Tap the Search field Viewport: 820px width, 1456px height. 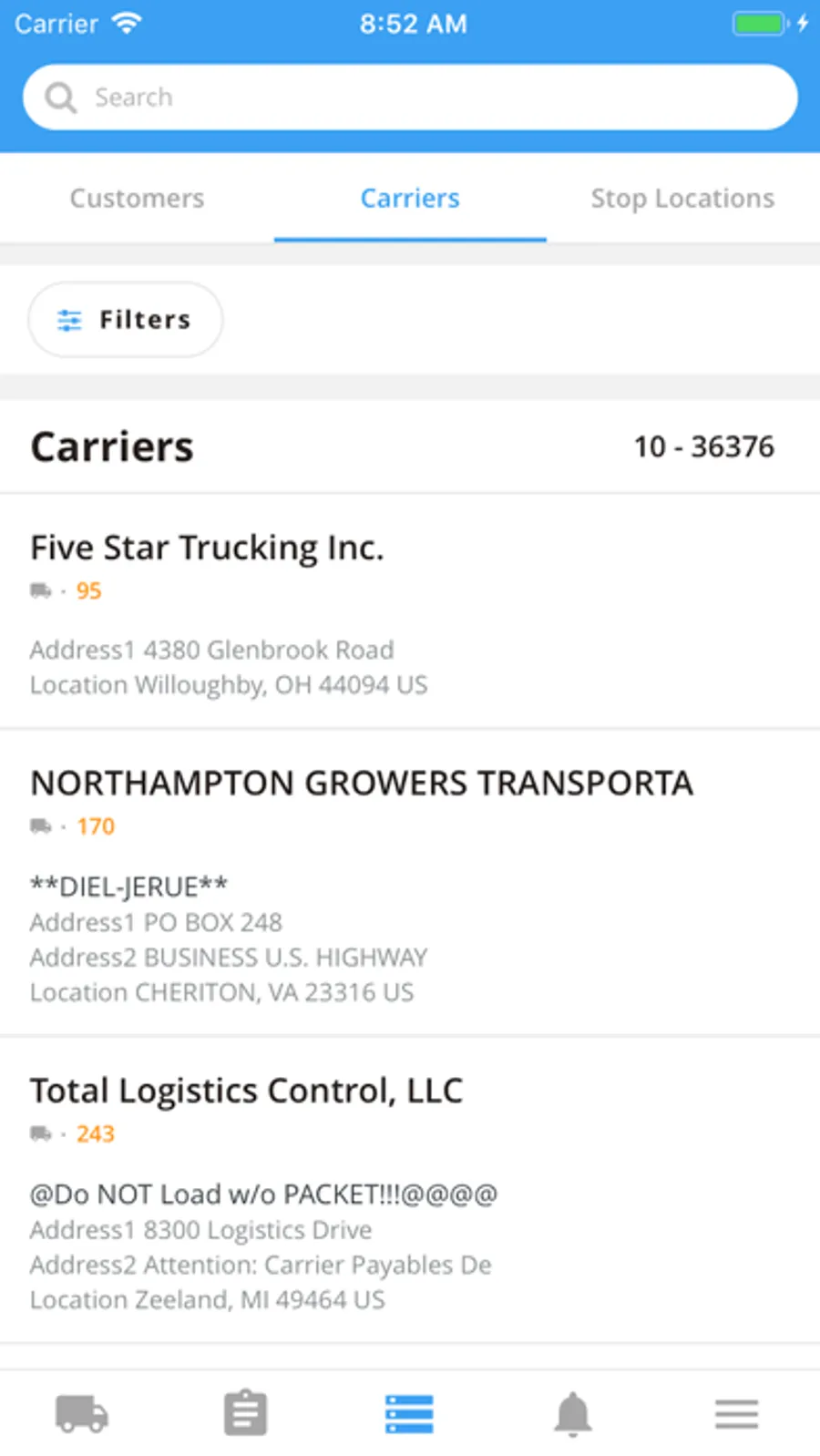tap(410, 97)
